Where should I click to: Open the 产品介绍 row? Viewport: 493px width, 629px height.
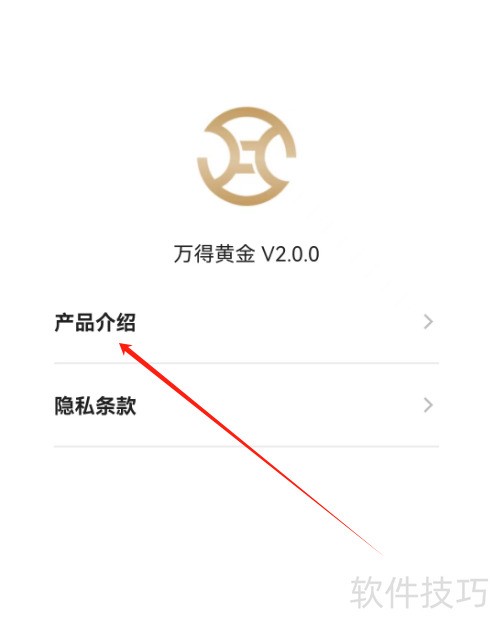coord(246,322)
